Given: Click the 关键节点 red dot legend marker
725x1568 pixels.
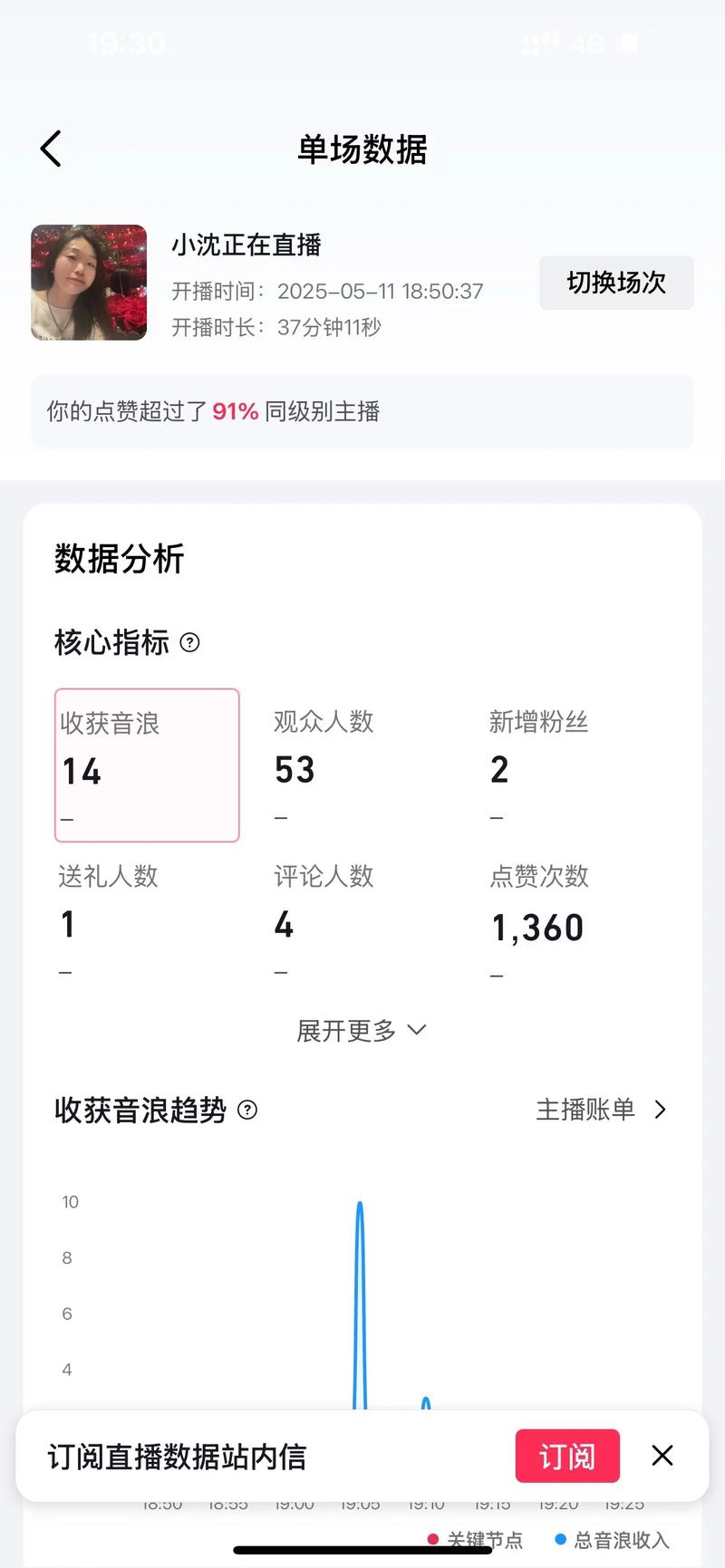Looking at the screenshot, I should 434,1539.
